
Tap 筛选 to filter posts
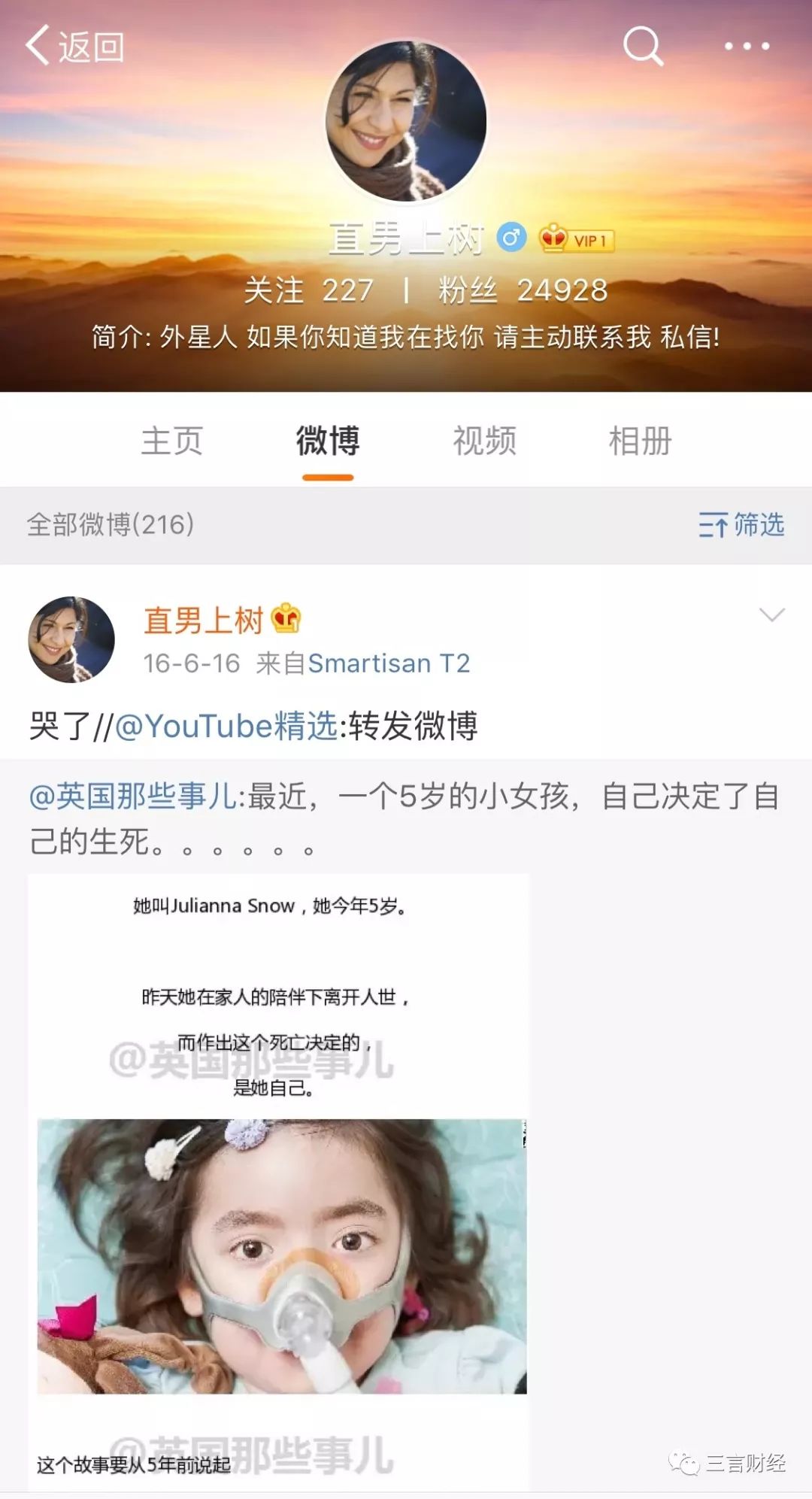(741, 524)
